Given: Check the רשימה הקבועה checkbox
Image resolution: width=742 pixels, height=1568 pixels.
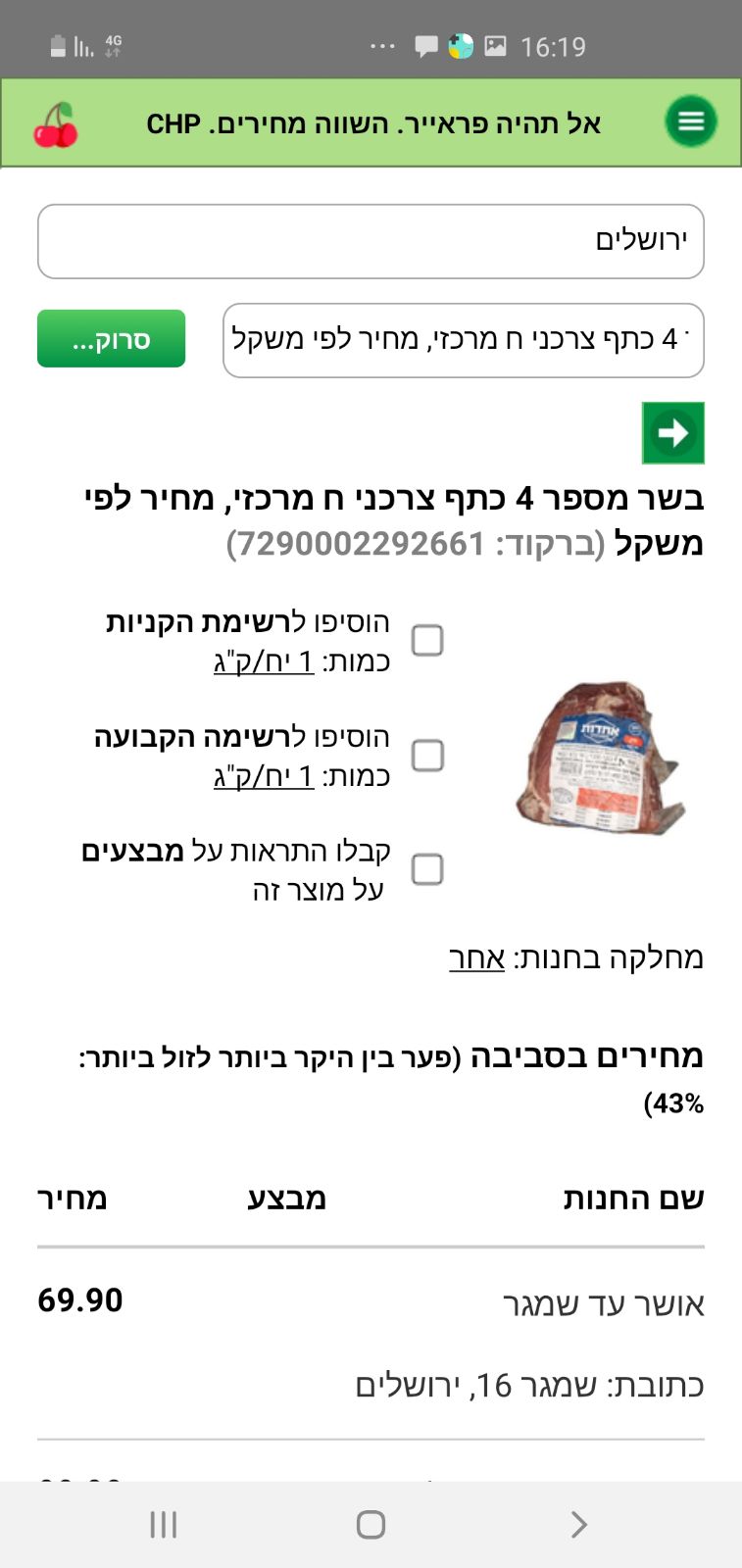Looking at the screenshot, I should click(427, 756).
